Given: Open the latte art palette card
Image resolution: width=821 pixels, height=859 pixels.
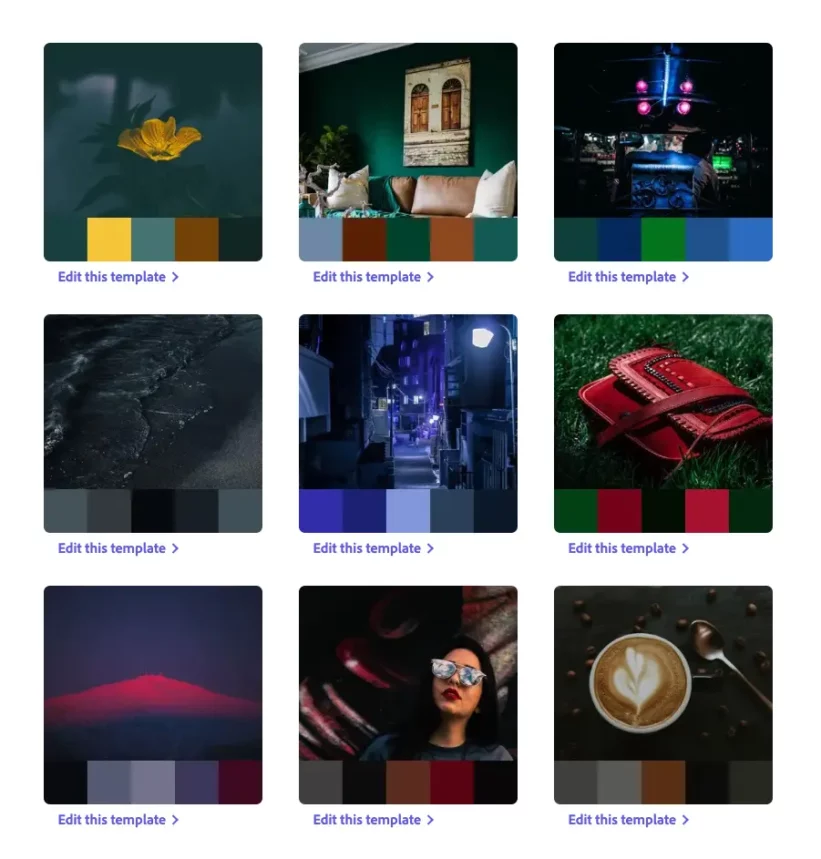Looking at the screenshot, I should (x=663, y=680).
